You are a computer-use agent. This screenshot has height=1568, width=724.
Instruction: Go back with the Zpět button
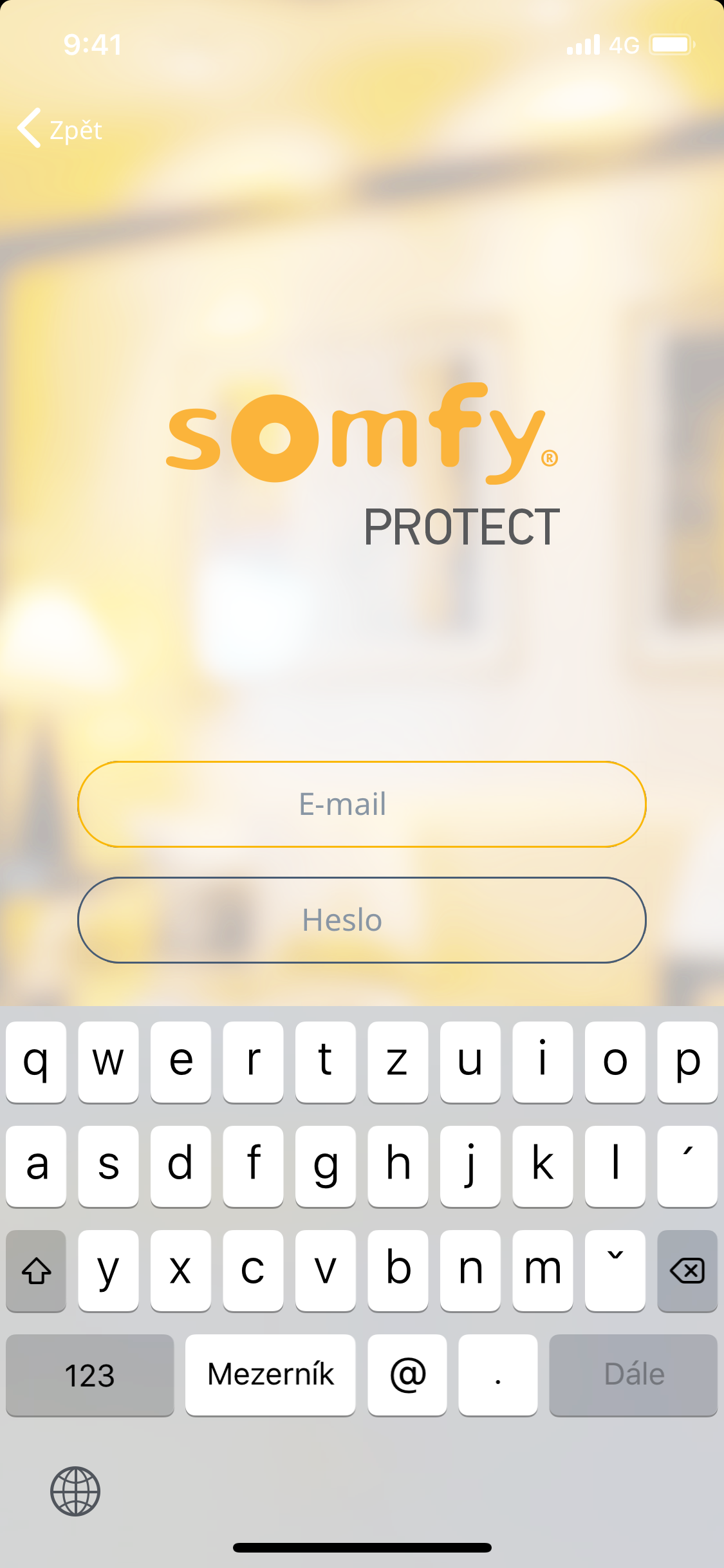[60, 129]
